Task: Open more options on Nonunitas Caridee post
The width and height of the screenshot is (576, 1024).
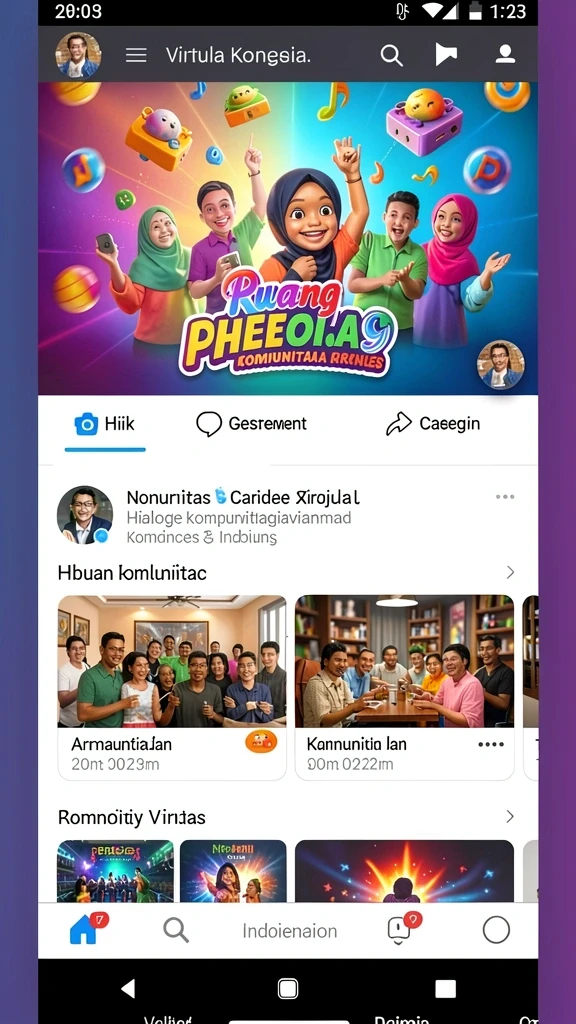Action: [505, 497]
